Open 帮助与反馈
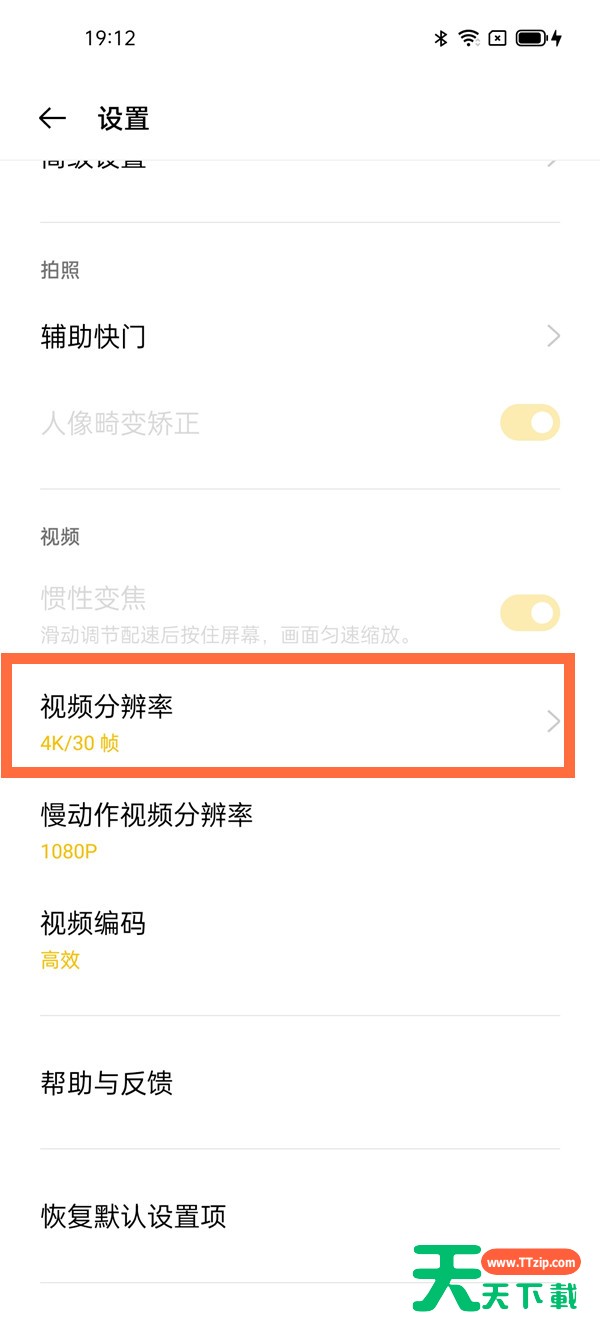Viewport: 600px width, 1333px height. [300, 1082]
